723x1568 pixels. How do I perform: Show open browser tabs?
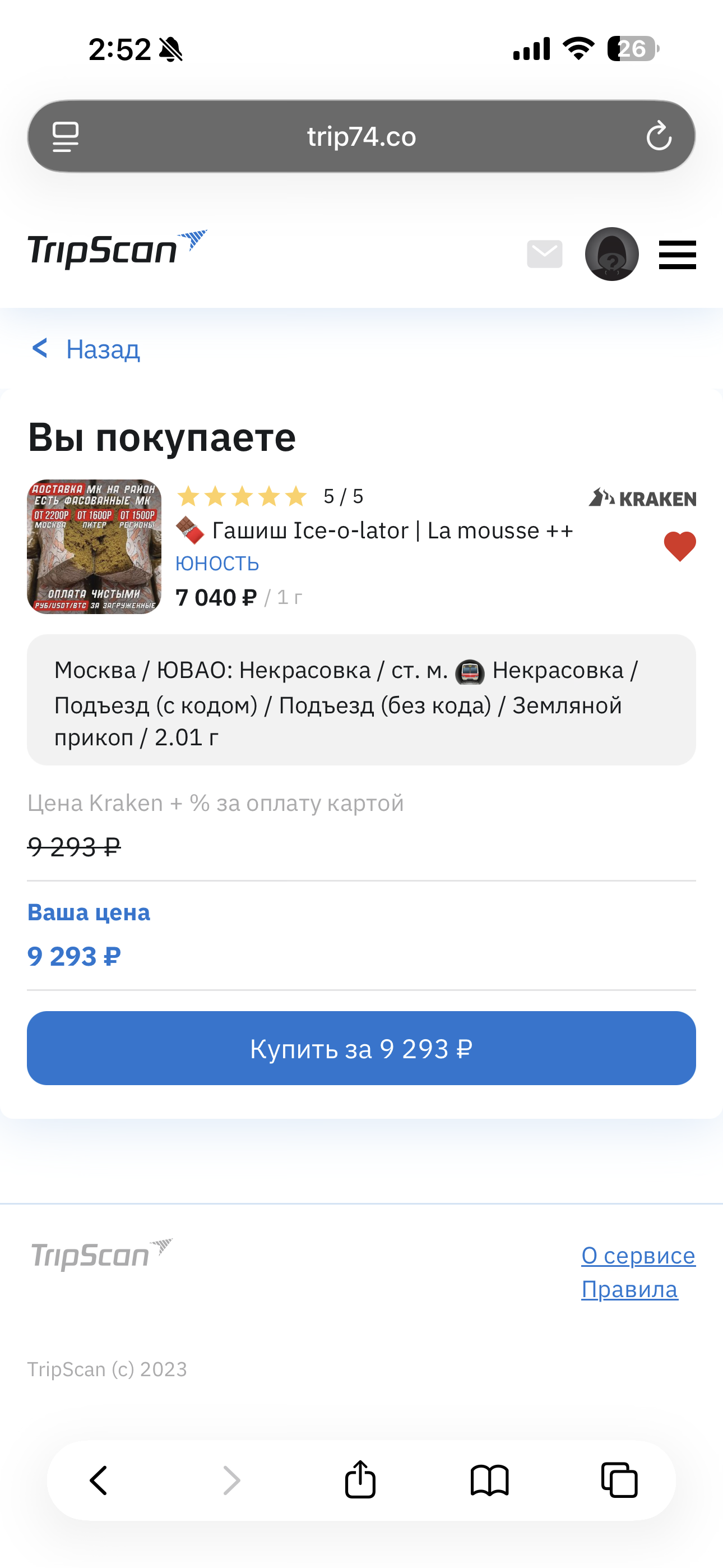(x=619, y=1480)
